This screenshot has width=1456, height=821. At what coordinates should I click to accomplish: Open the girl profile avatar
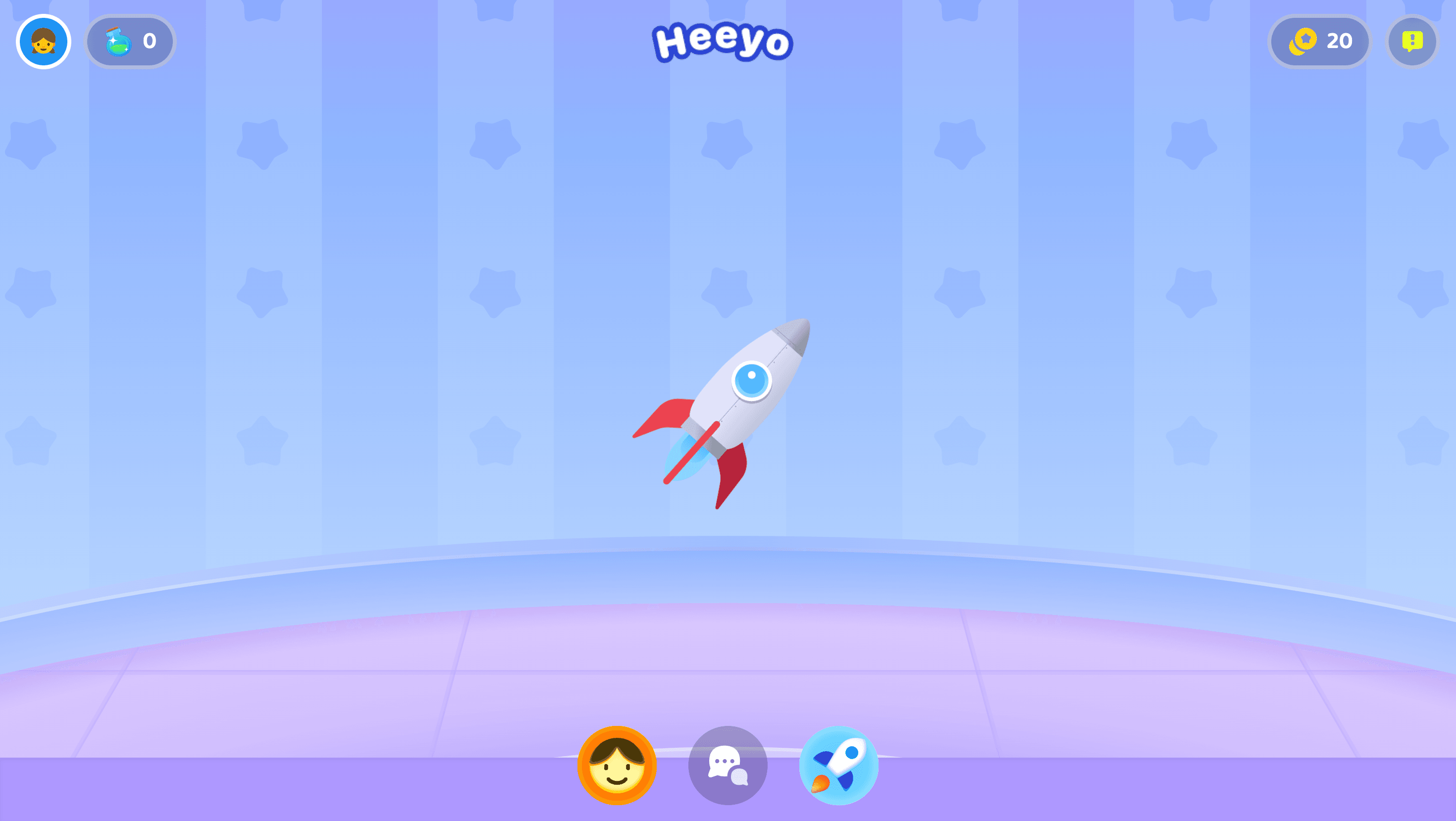44,41
